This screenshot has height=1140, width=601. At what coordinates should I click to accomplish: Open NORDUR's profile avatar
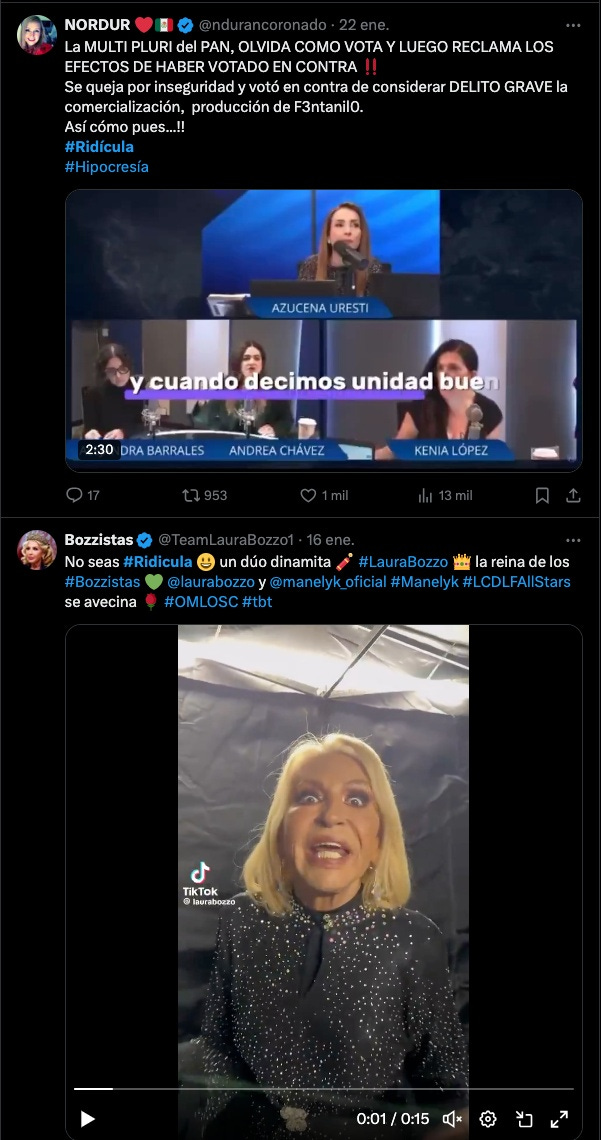(37, 35)
